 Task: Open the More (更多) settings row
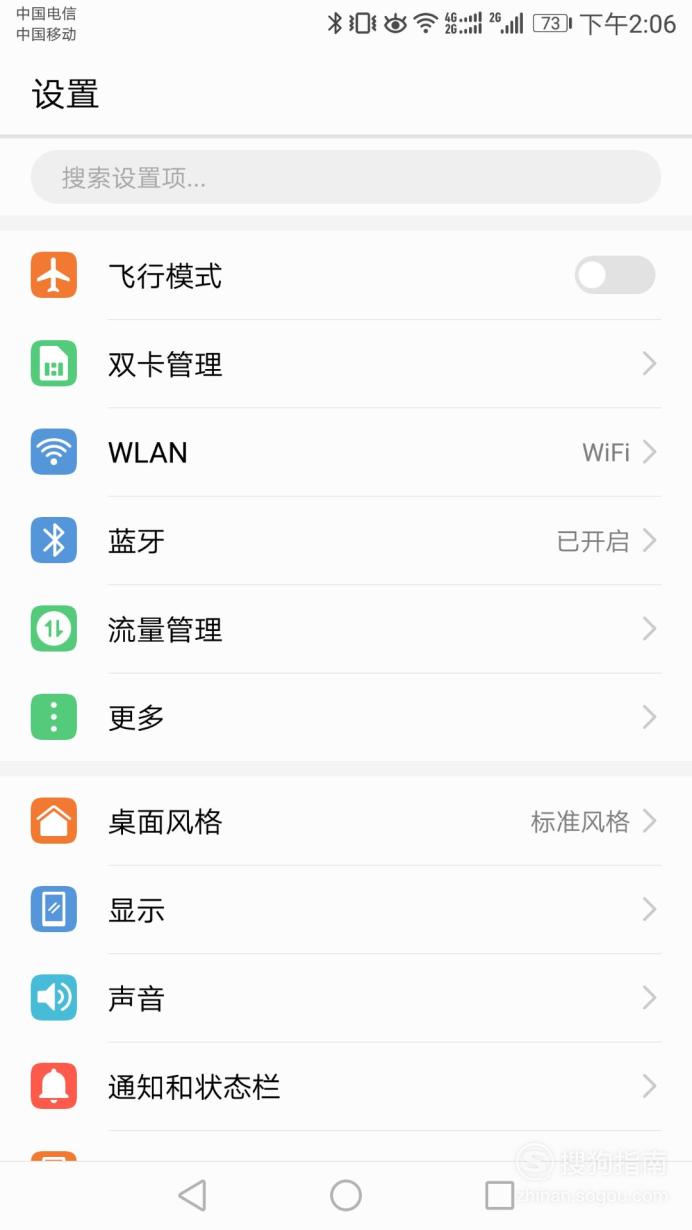click(x=346, y=717)
